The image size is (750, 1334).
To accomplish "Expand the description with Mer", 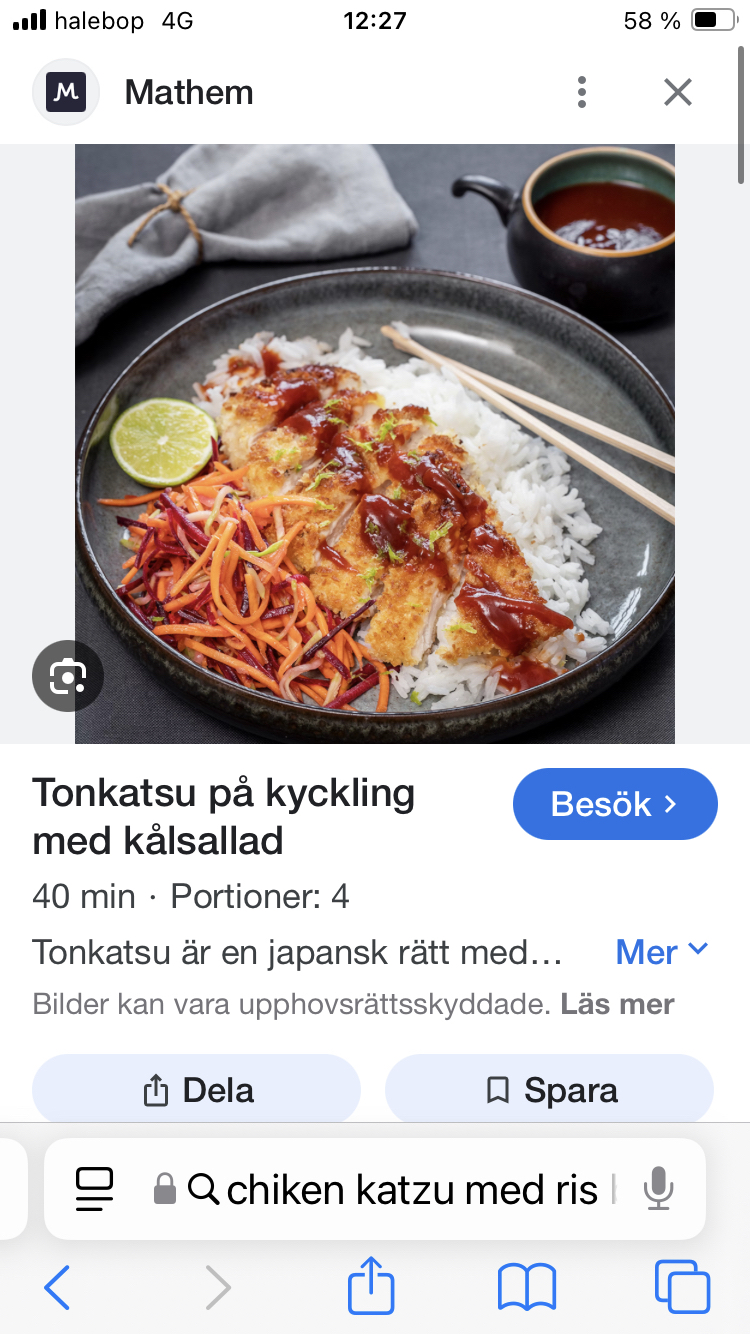I will pyautogui.click(x=645, y=952).
